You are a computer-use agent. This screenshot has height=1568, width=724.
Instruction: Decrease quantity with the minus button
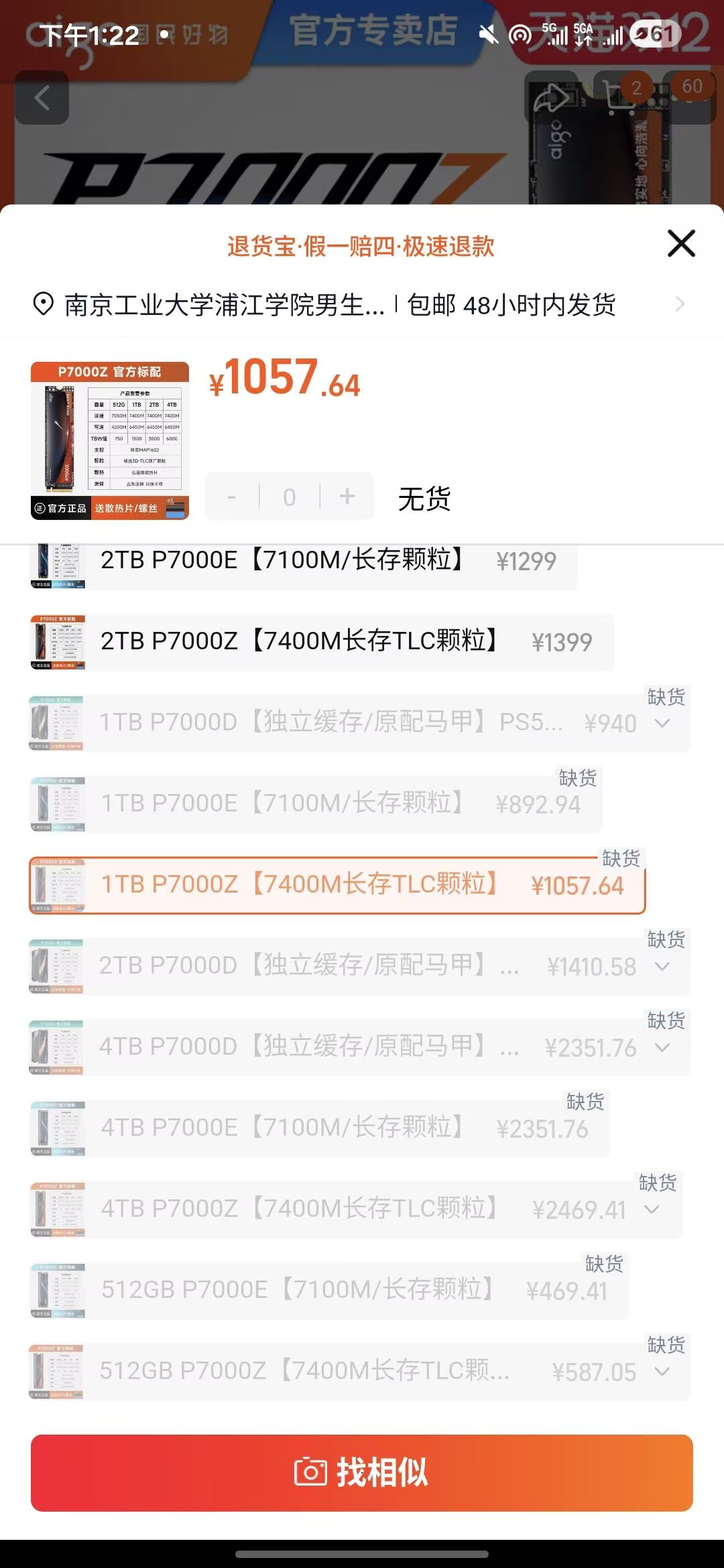[x=232, y=497]
